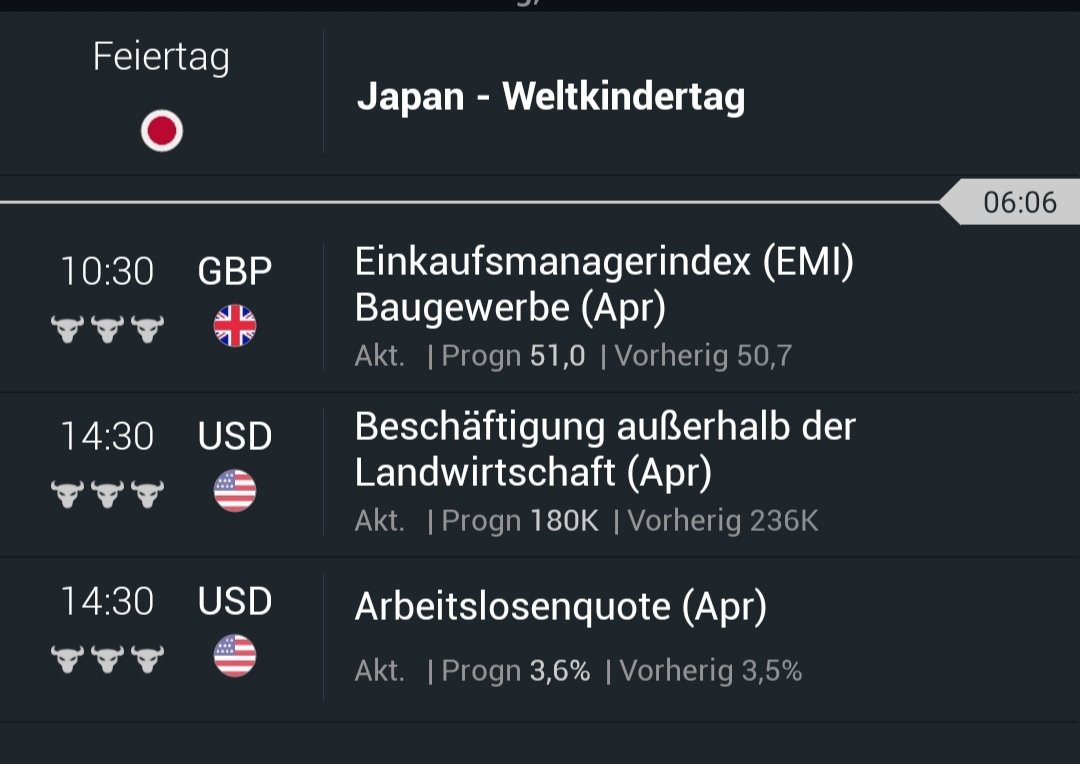This screenshot has height=764, width=1080.
Task: View Beschäftigung außerhalb der Landwirtschaft details
Action: (605, 450)
